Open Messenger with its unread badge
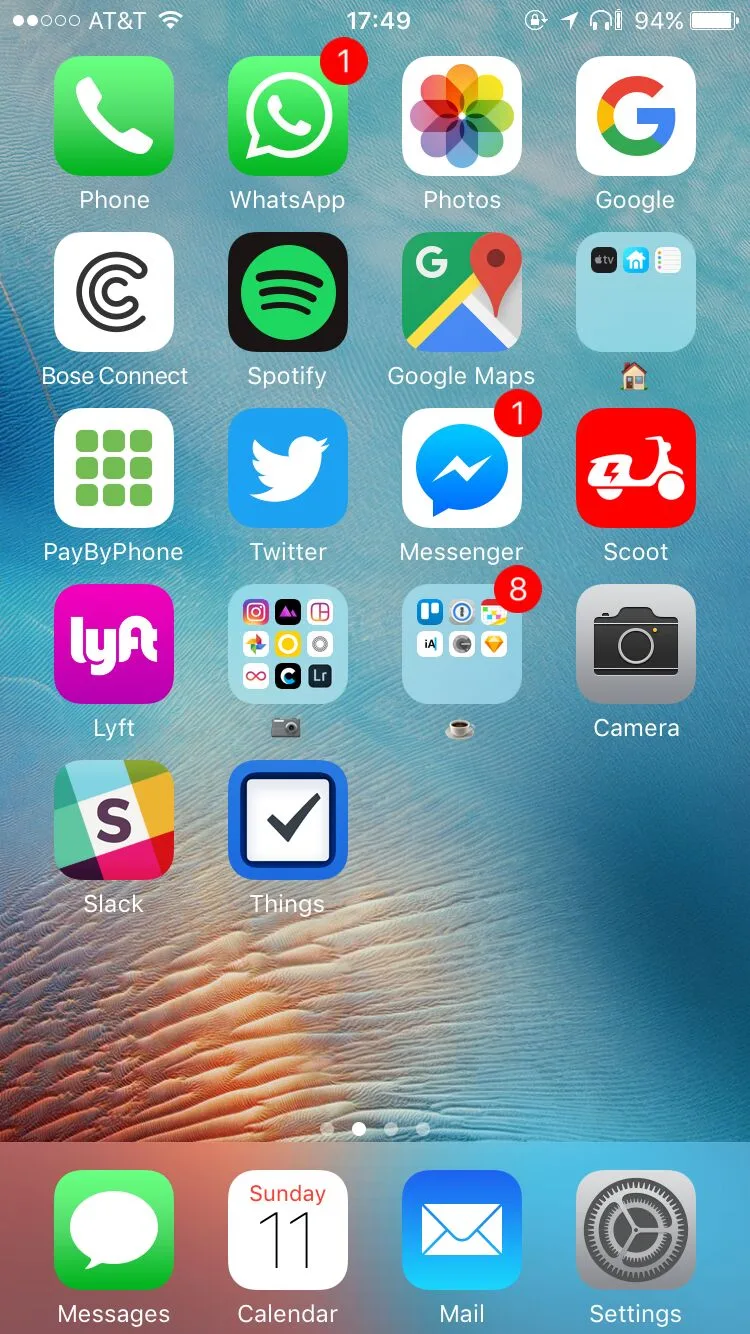The image size is (750, 1334). coord(462,468)
